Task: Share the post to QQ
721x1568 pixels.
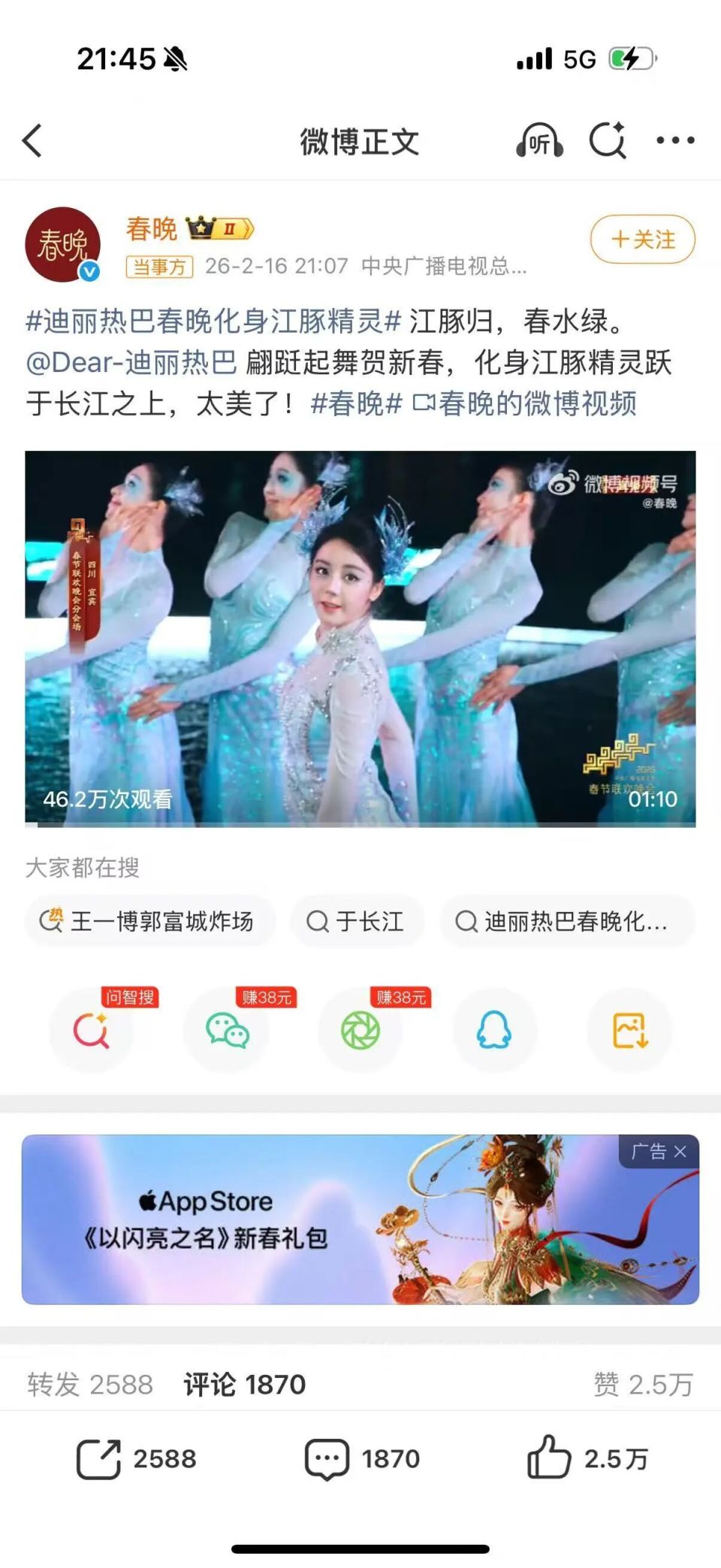Action: [494, 1032]
